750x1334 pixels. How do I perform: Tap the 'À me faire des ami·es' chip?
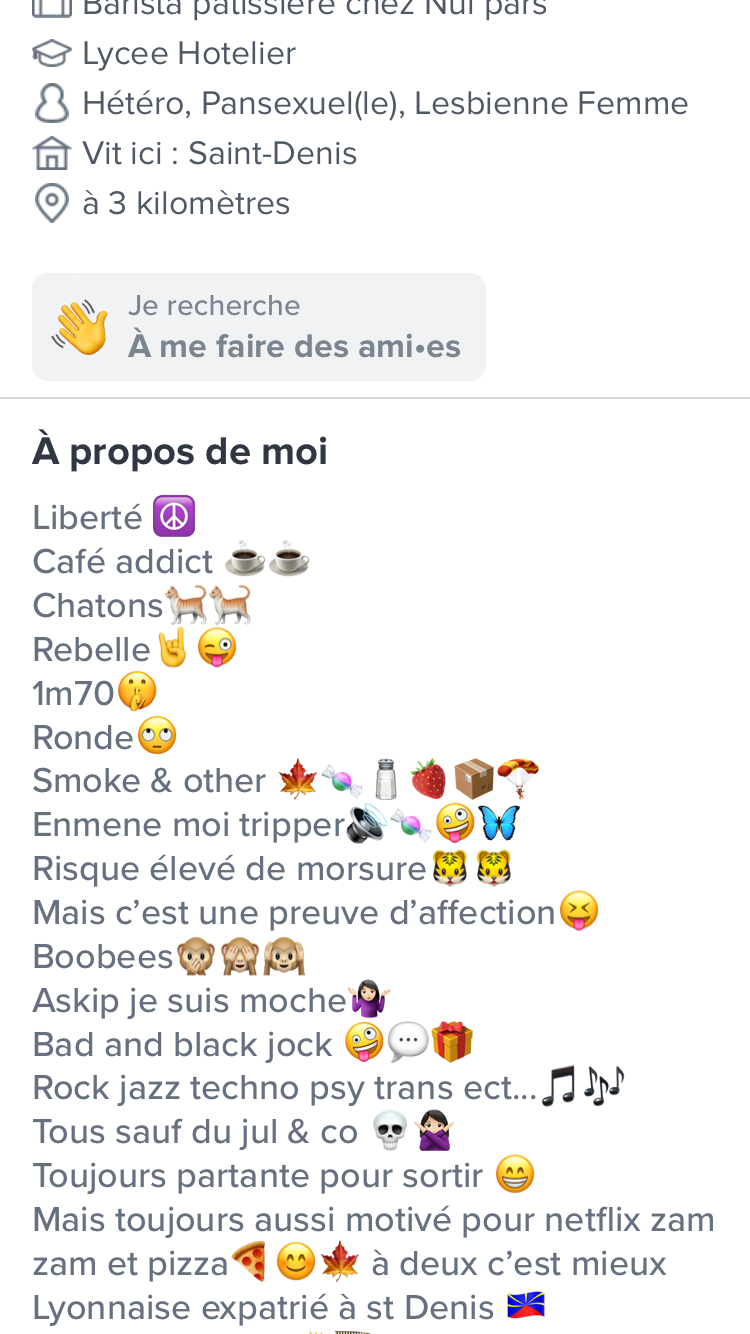click(x=259, y=327)
